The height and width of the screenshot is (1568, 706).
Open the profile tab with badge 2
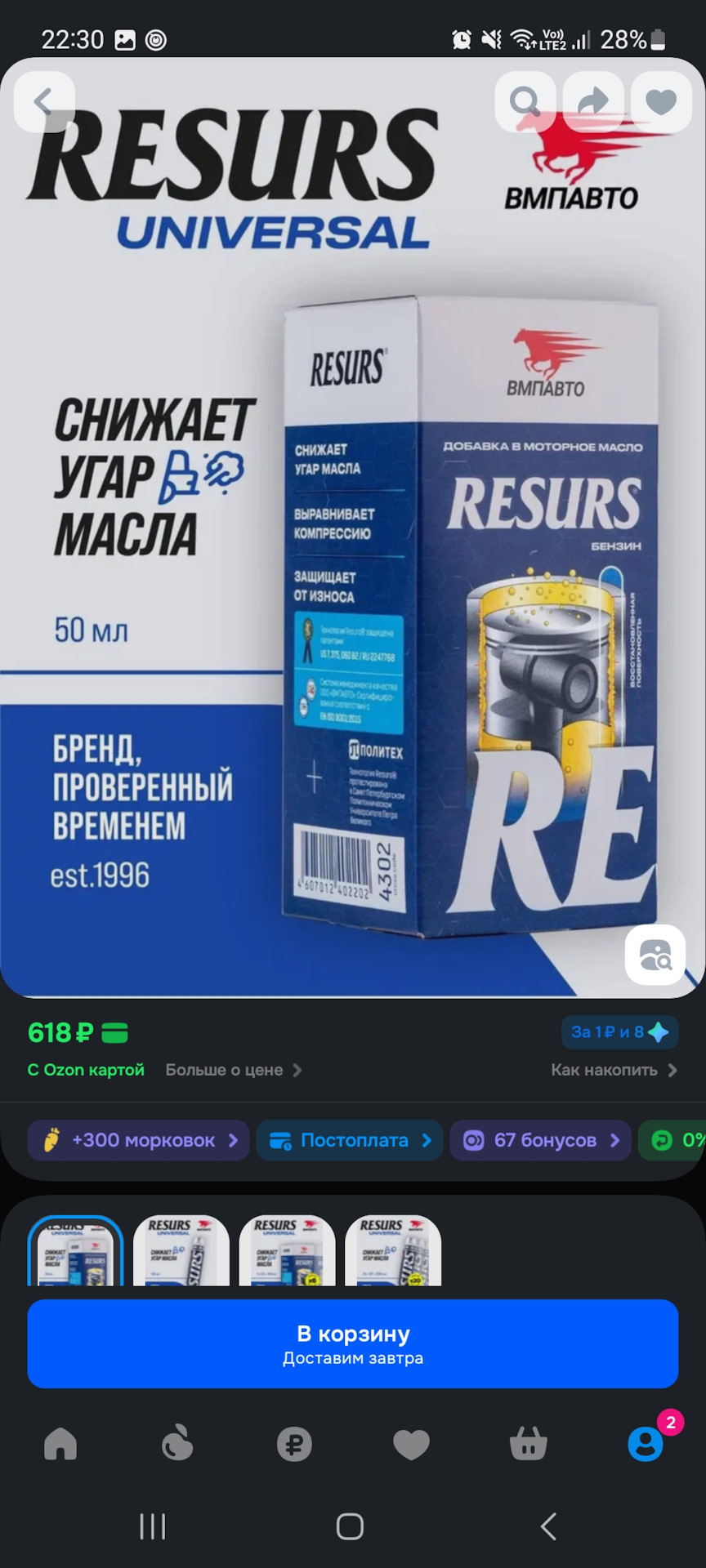(646, 1445)
